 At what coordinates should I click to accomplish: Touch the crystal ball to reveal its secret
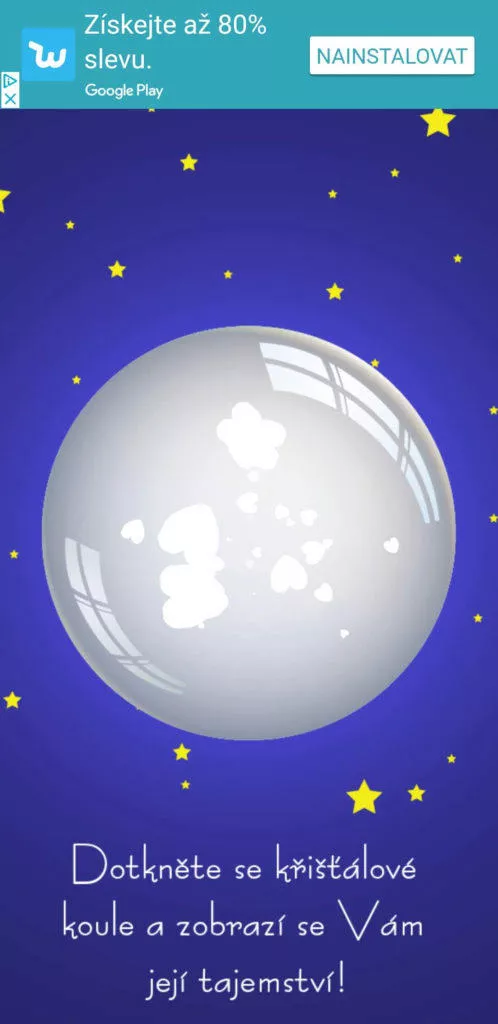coord(249,533)
